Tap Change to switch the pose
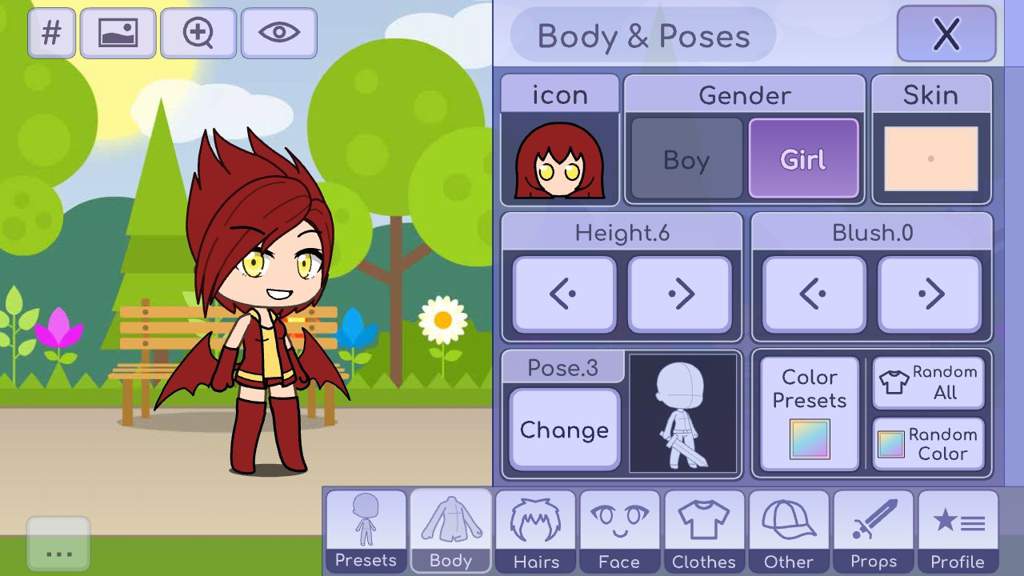 coord(564,430)
